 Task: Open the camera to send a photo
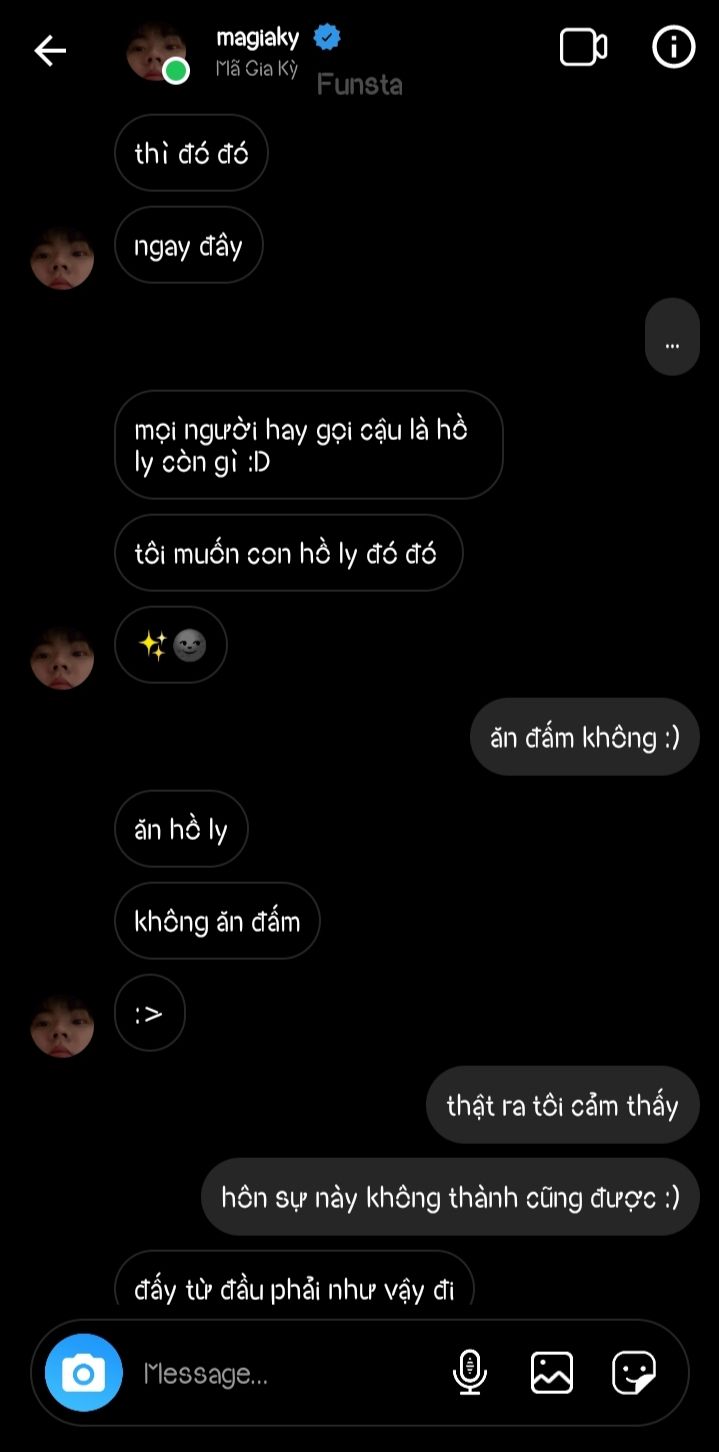click(84, 1372)
